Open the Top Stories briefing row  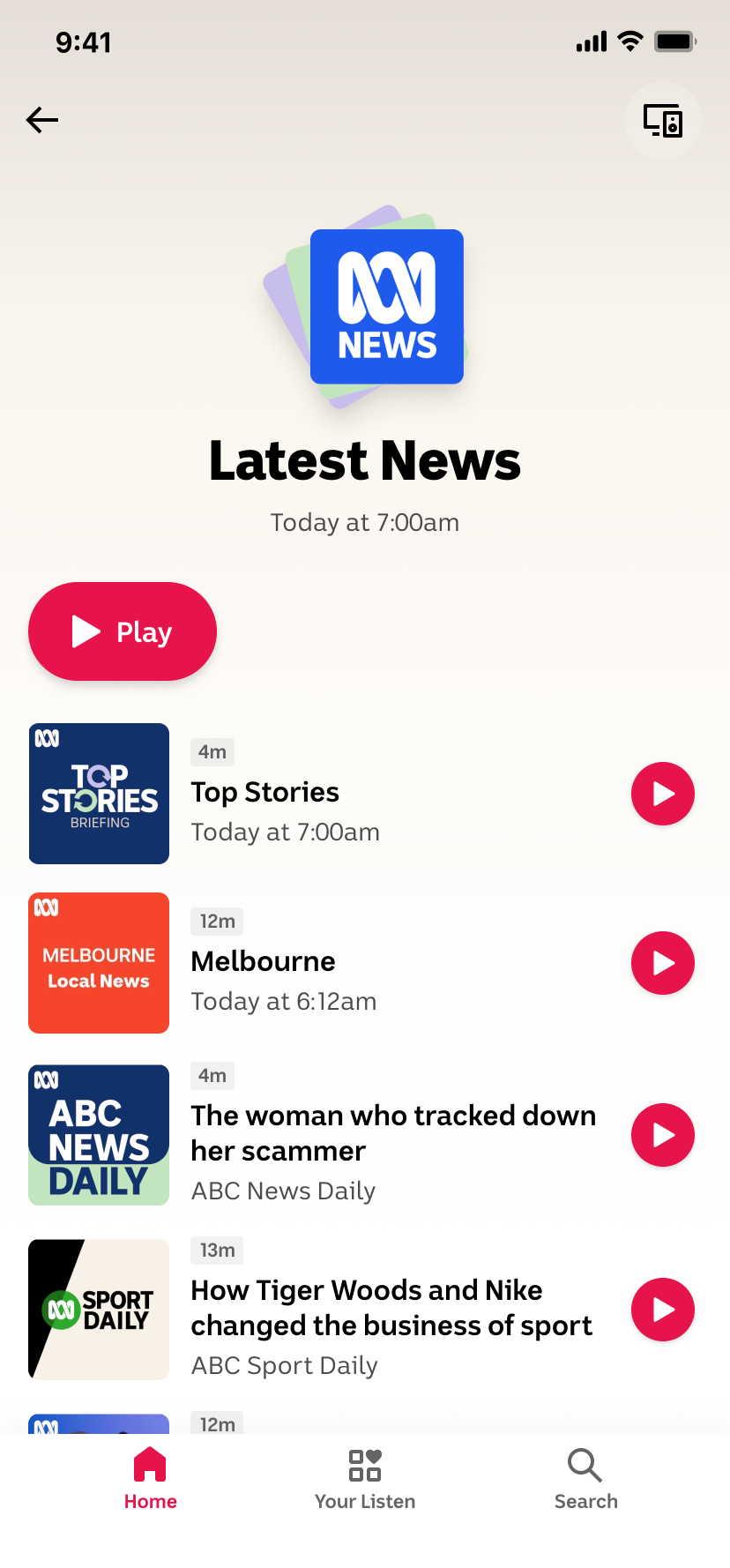pyautogui.click(x=353, y=794)
